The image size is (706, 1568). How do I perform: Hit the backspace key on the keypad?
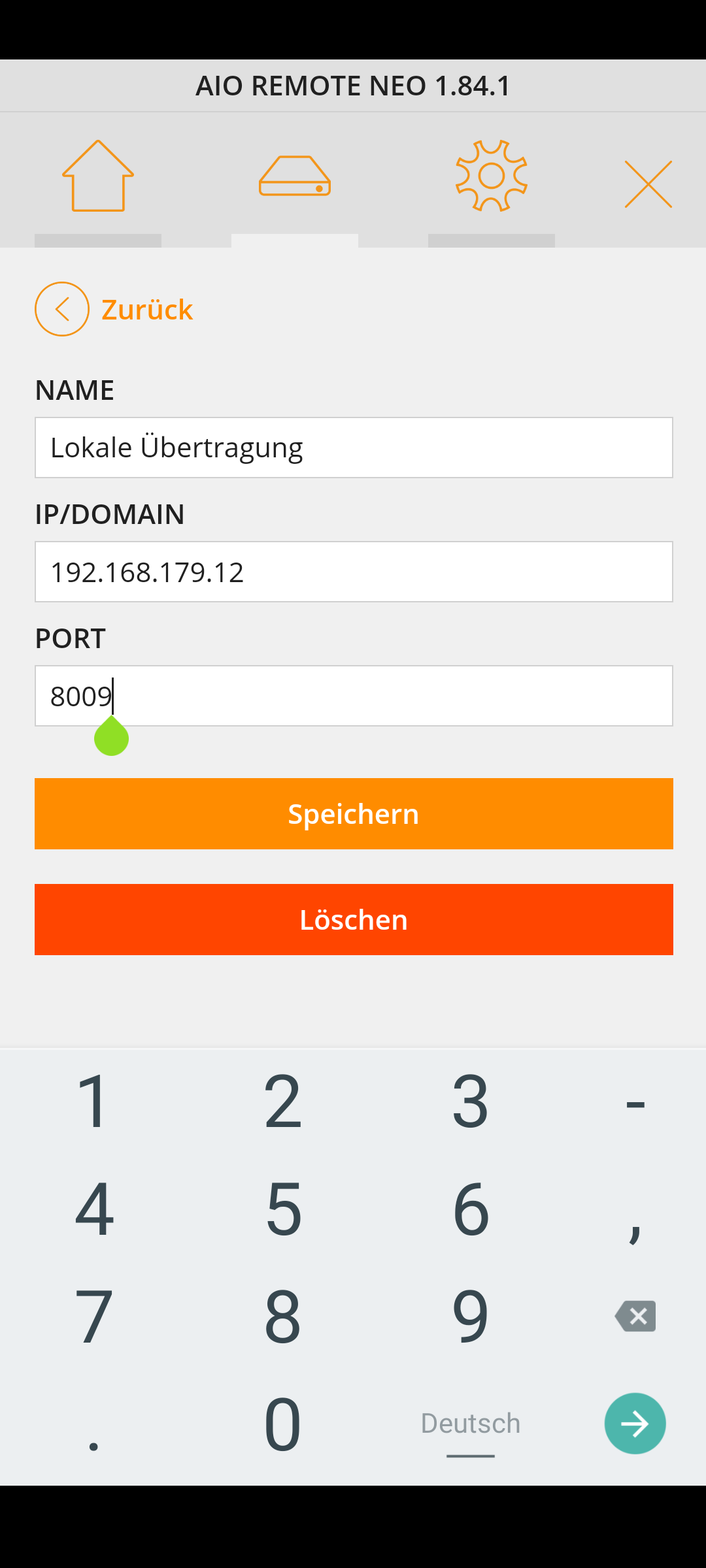pos(635,1316)
